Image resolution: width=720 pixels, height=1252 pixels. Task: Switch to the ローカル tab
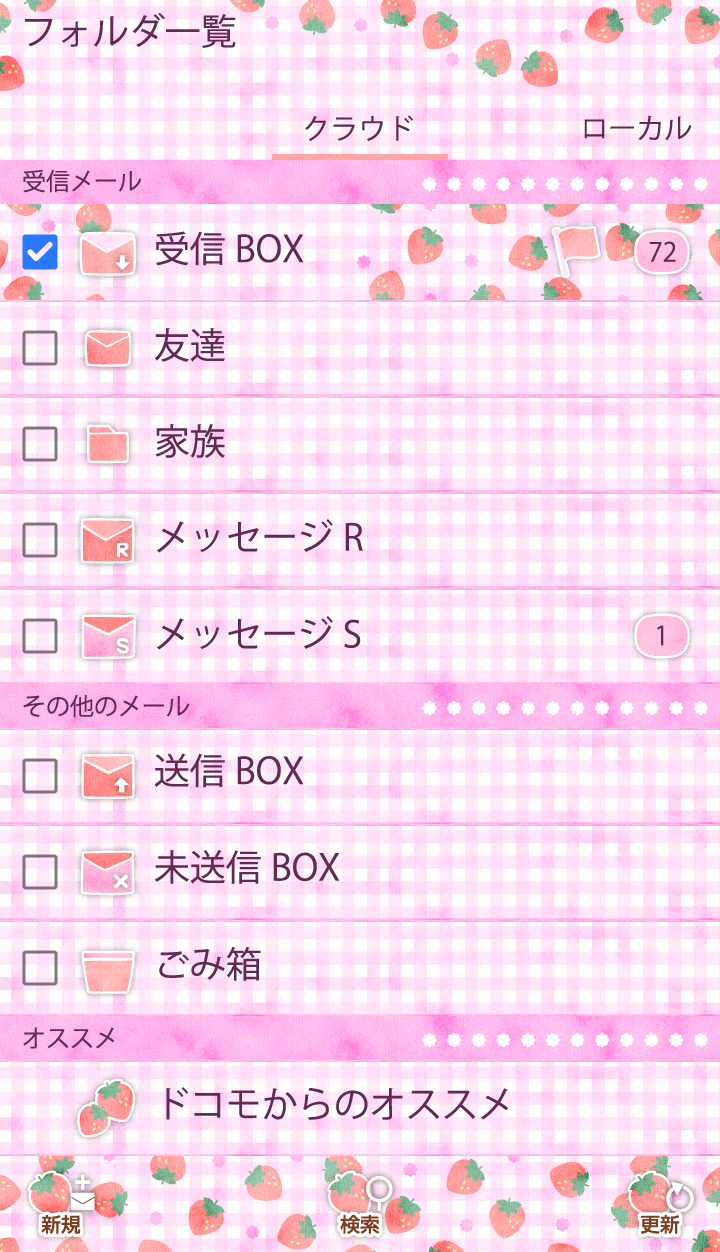click(636, 129)
